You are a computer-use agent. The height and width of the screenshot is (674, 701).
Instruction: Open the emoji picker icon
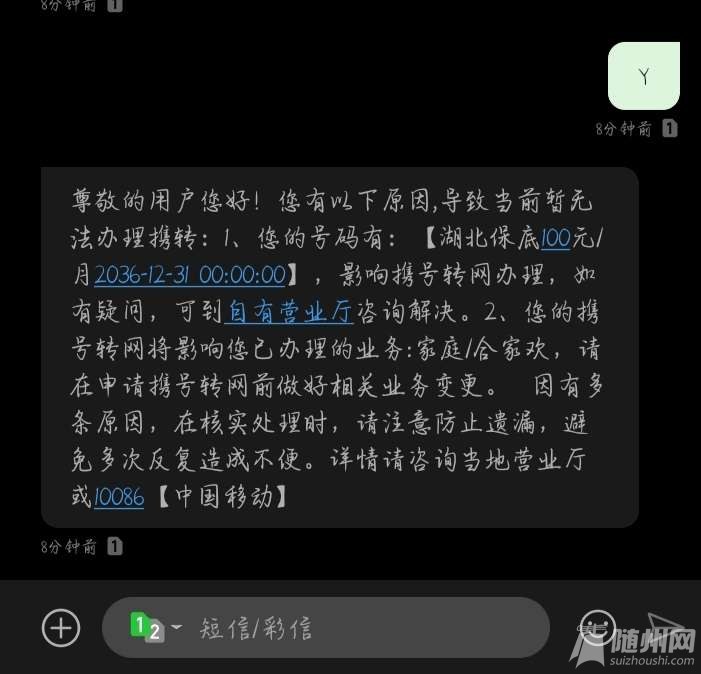598,628
